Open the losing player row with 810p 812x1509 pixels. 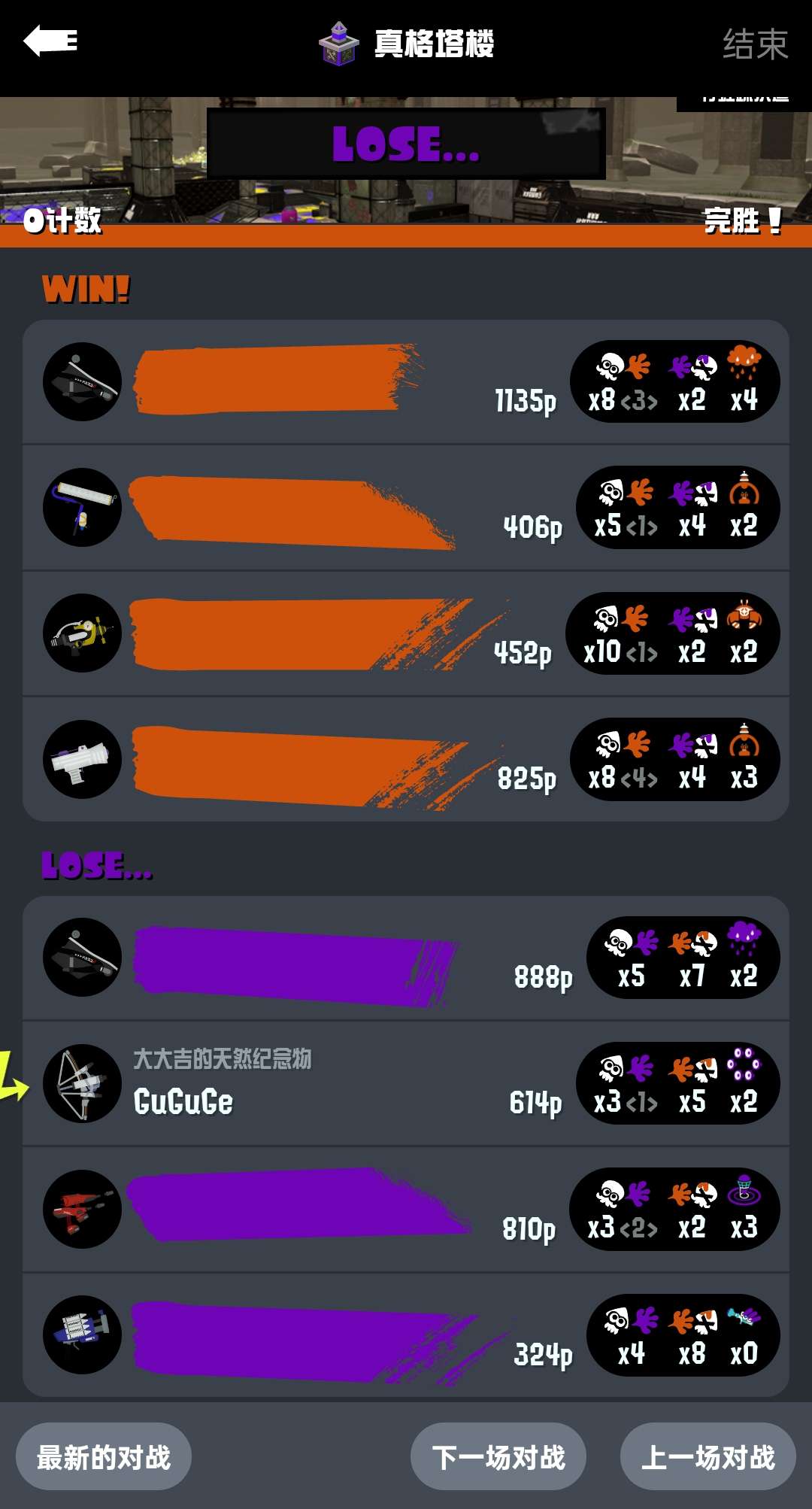click(406, 1209)
